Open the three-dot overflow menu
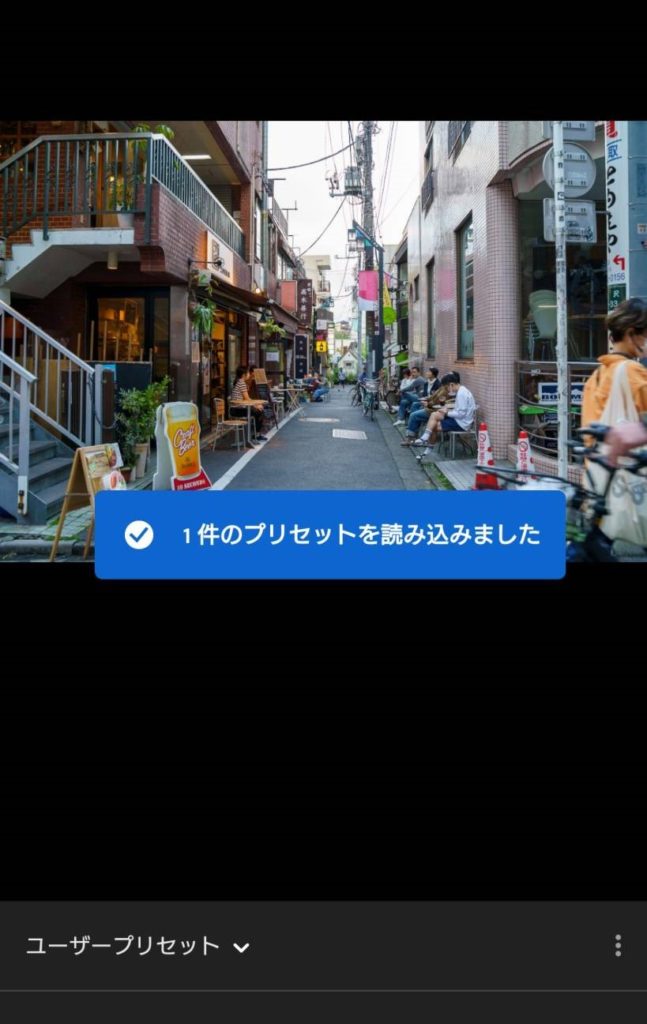Viewport: 647px width, 1024px height. coord(618,946)
